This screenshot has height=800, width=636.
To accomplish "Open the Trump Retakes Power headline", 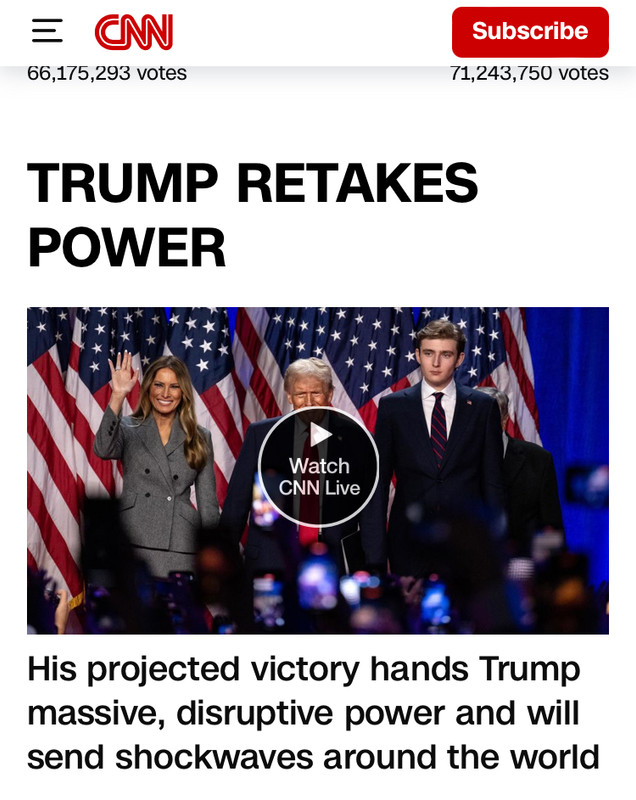I will click(x=252, y=214).
